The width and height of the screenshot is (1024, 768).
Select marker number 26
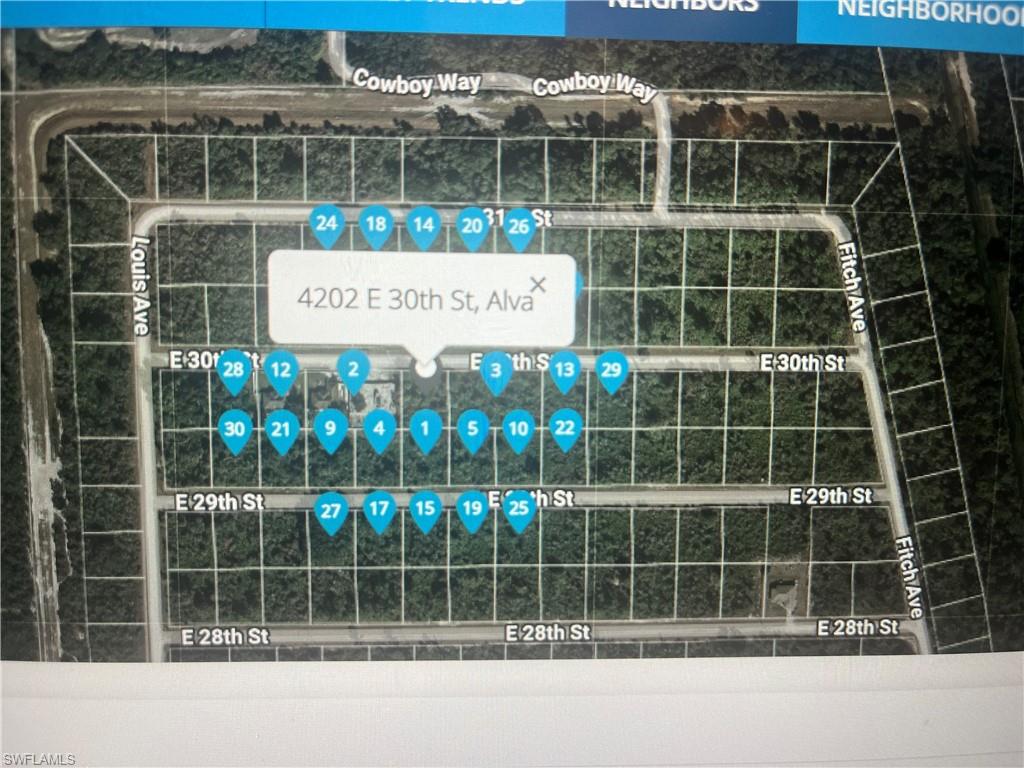coord(519,227)
